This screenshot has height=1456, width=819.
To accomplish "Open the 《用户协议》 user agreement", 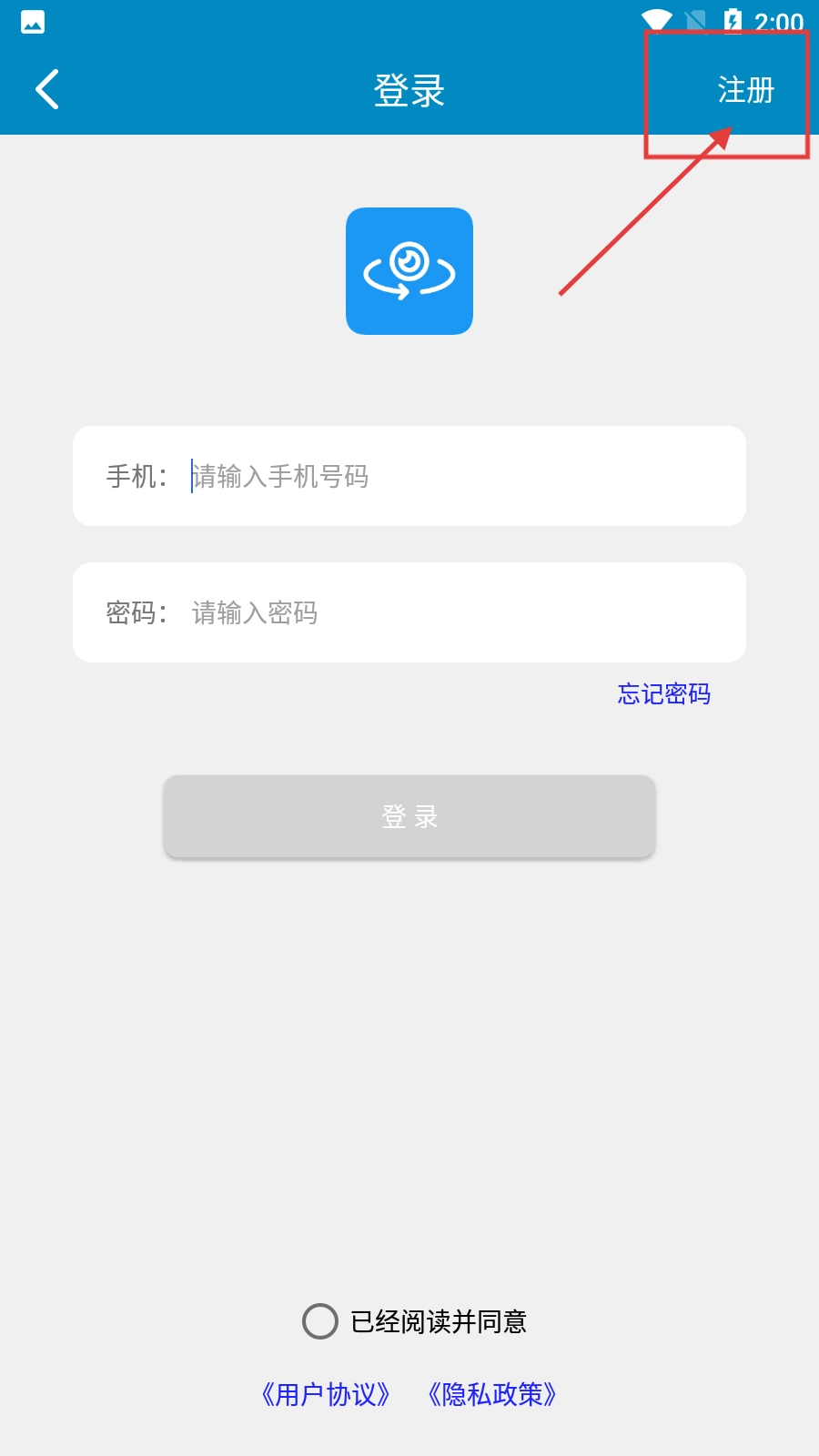I will pos(326,1394).
